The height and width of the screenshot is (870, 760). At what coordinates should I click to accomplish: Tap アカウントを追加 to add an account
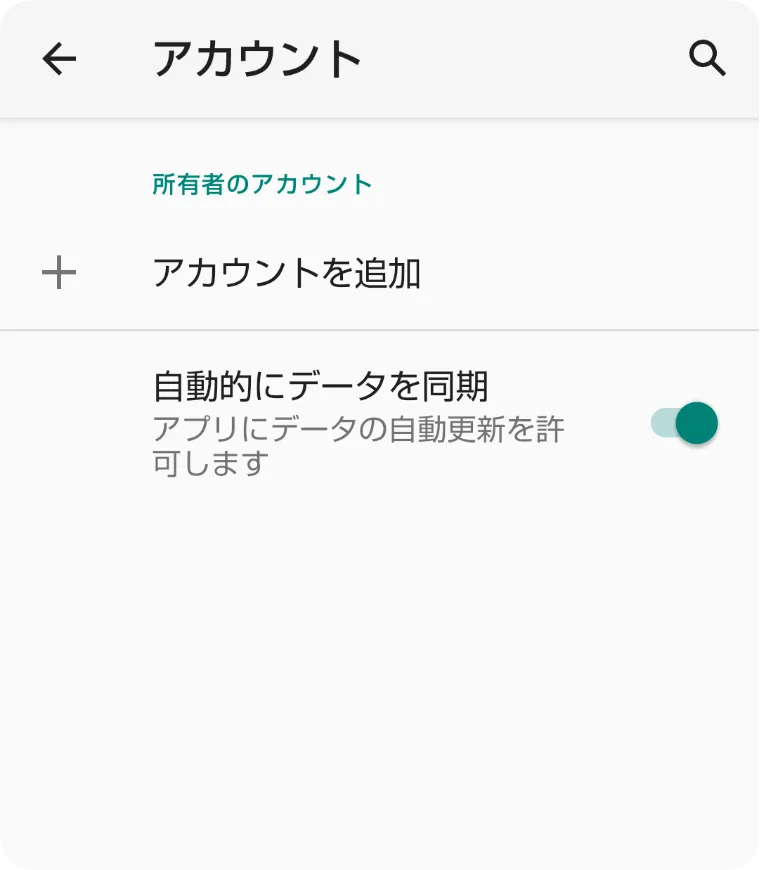[286, 273]
